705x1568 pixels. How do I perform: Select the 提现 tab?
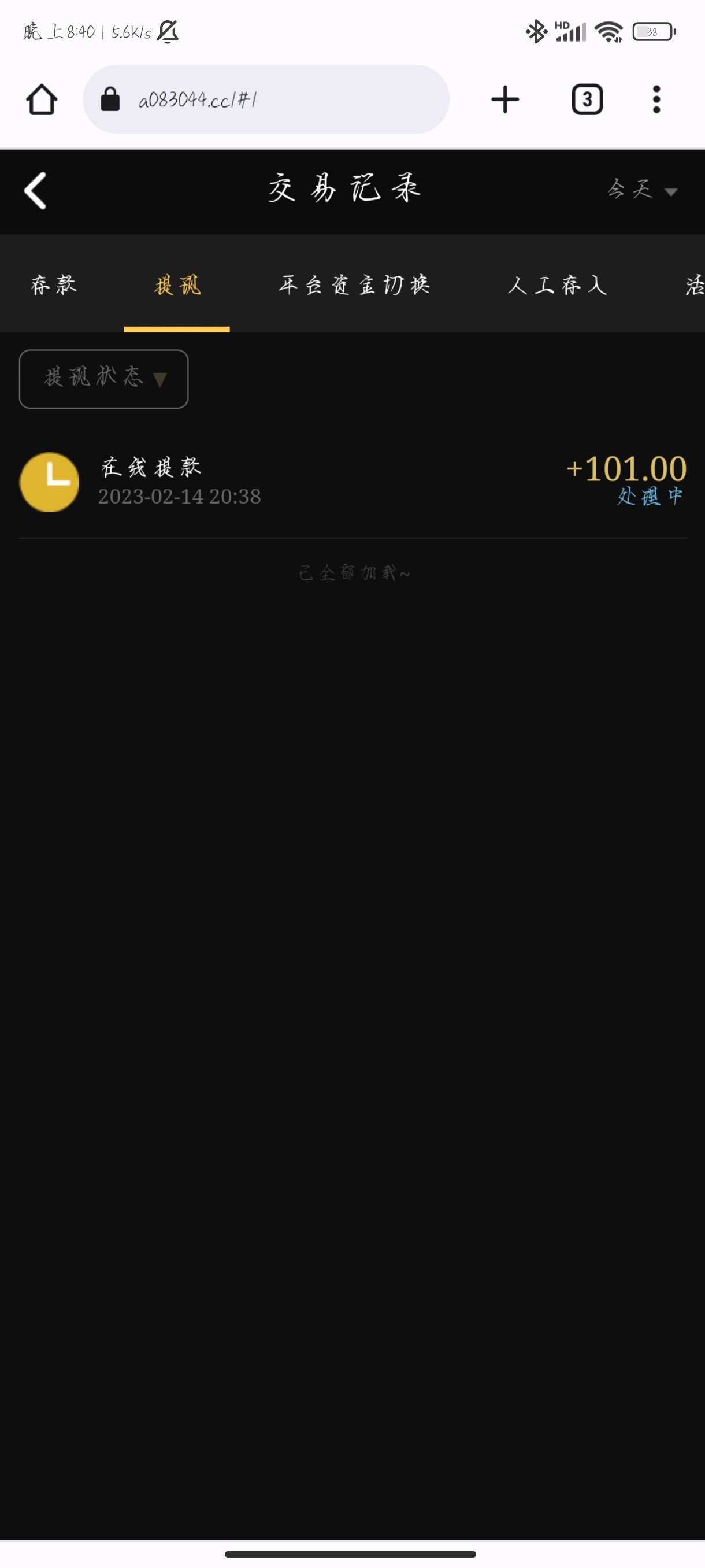pos(177,285)
